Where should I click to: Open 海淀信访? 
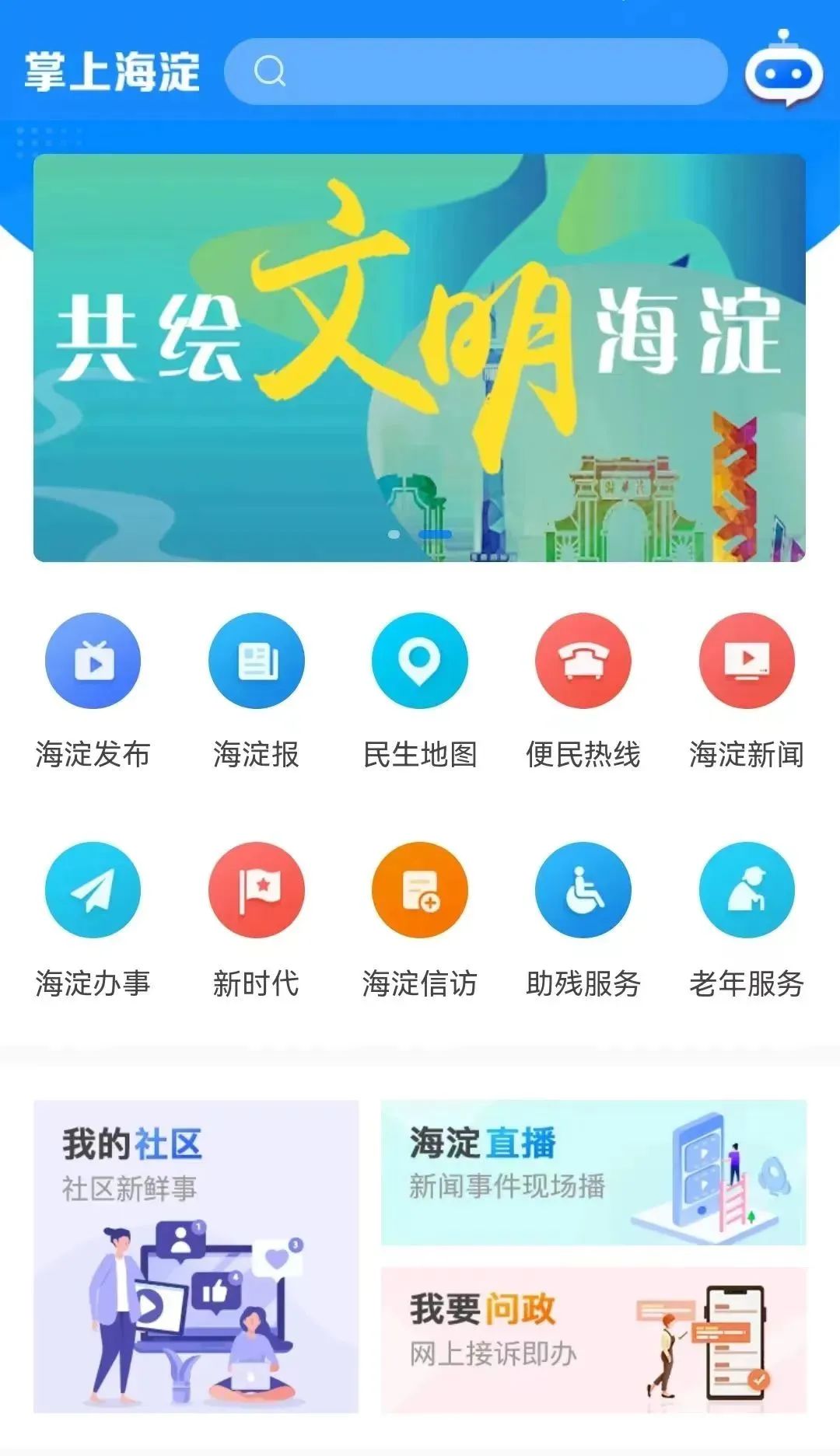pyautogui.click(x=420, y=890)
